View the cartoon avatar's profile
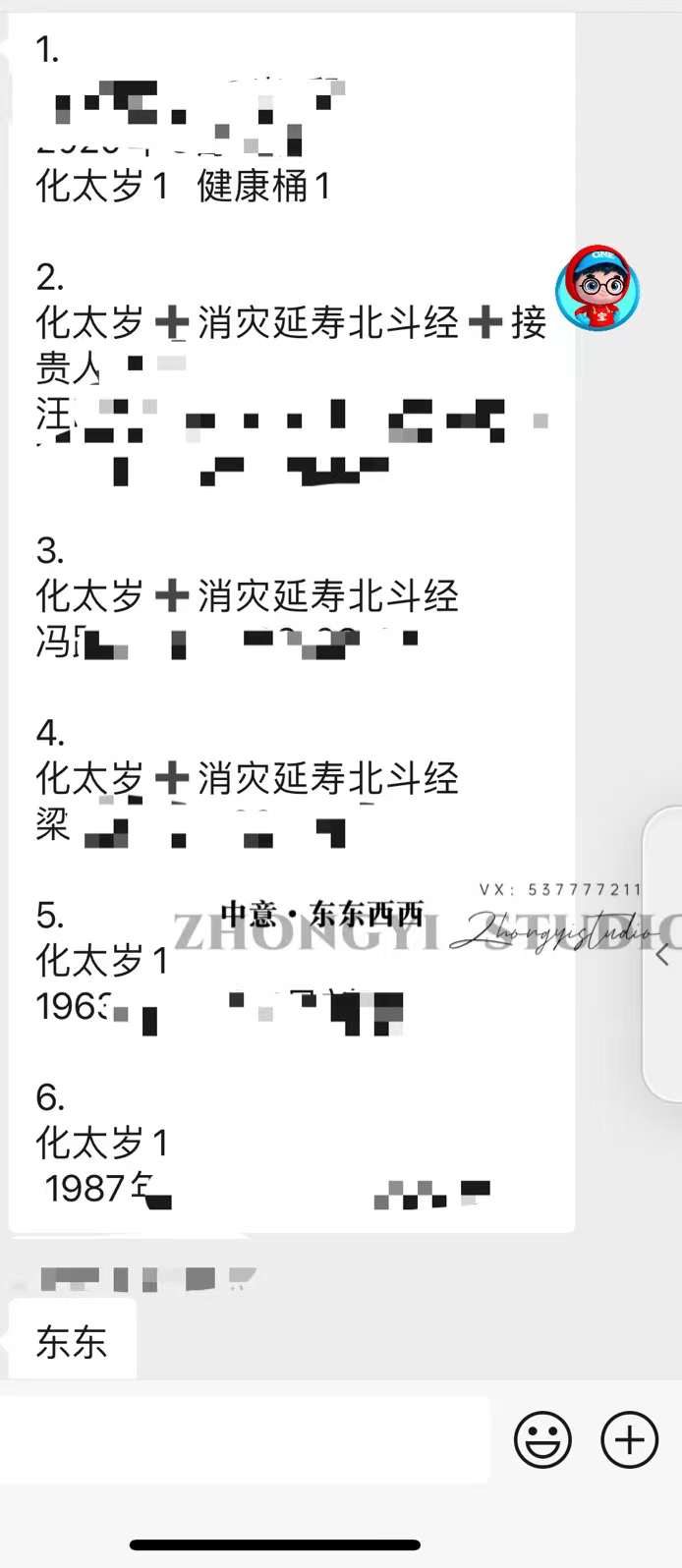This screenshot has width=682, height=1568. point(597,289)
